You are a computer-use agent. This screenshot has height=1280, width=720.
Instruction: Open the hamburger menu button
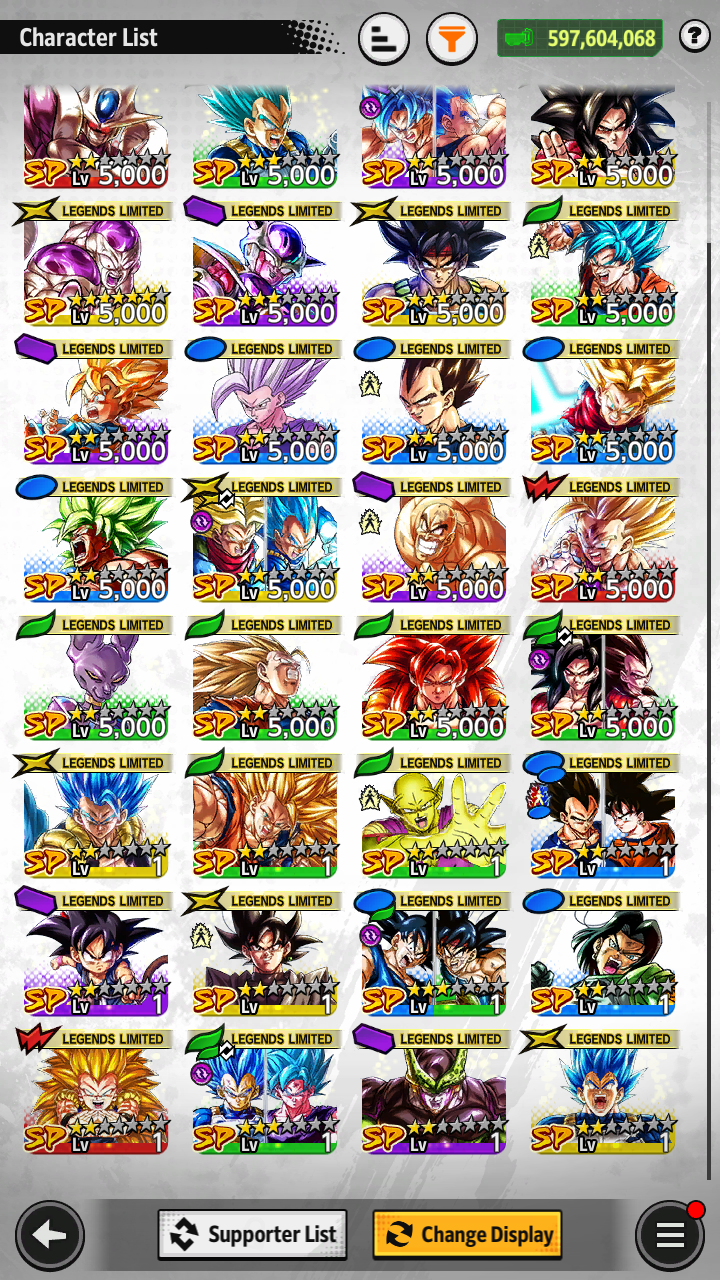[x=669, y=1235]
